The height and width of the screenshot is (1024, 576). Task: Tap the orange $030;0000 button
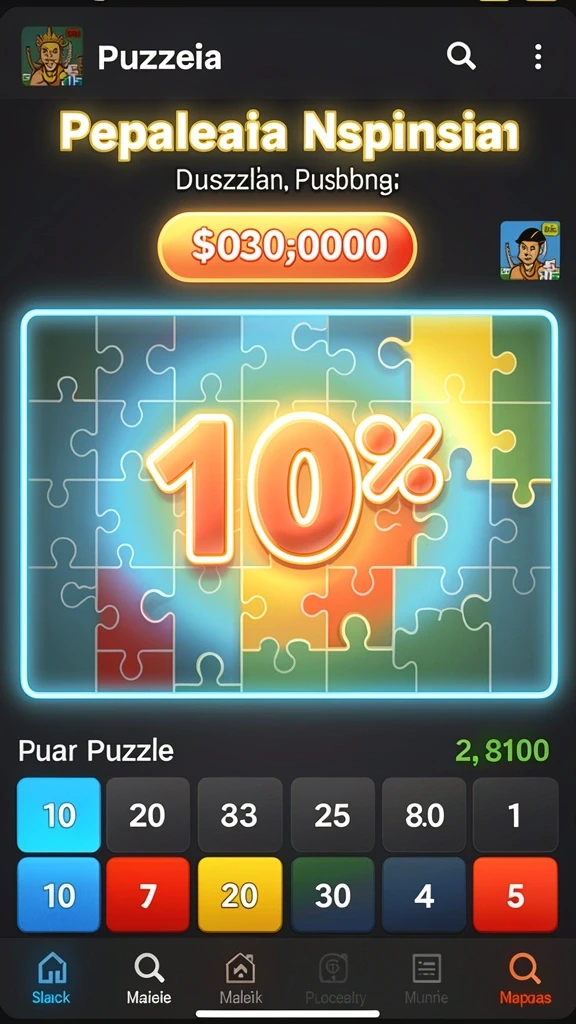pyautogui.click(x=287, y=247)
